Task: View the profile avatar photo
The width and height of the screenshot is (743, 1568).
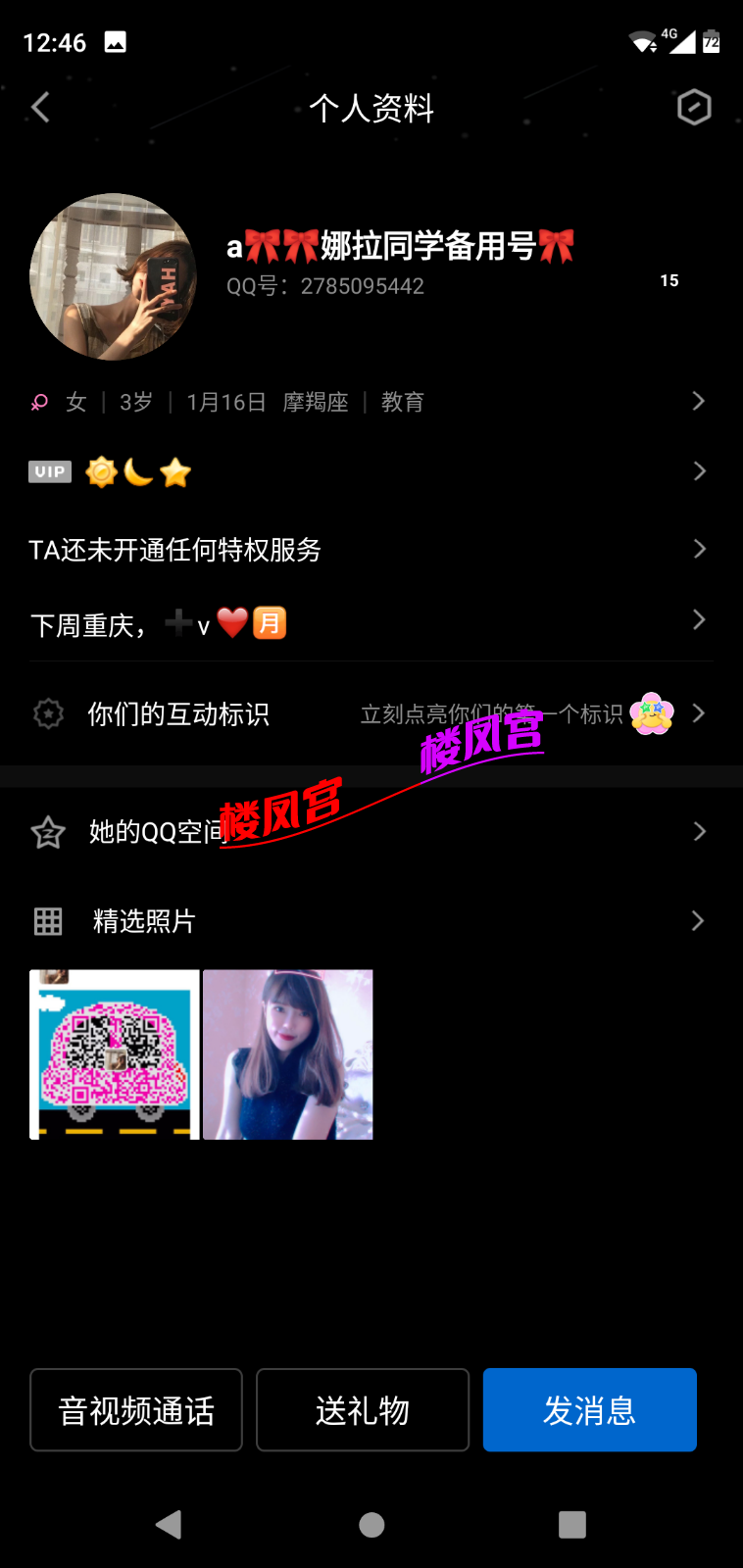Action: coord(113,277)
